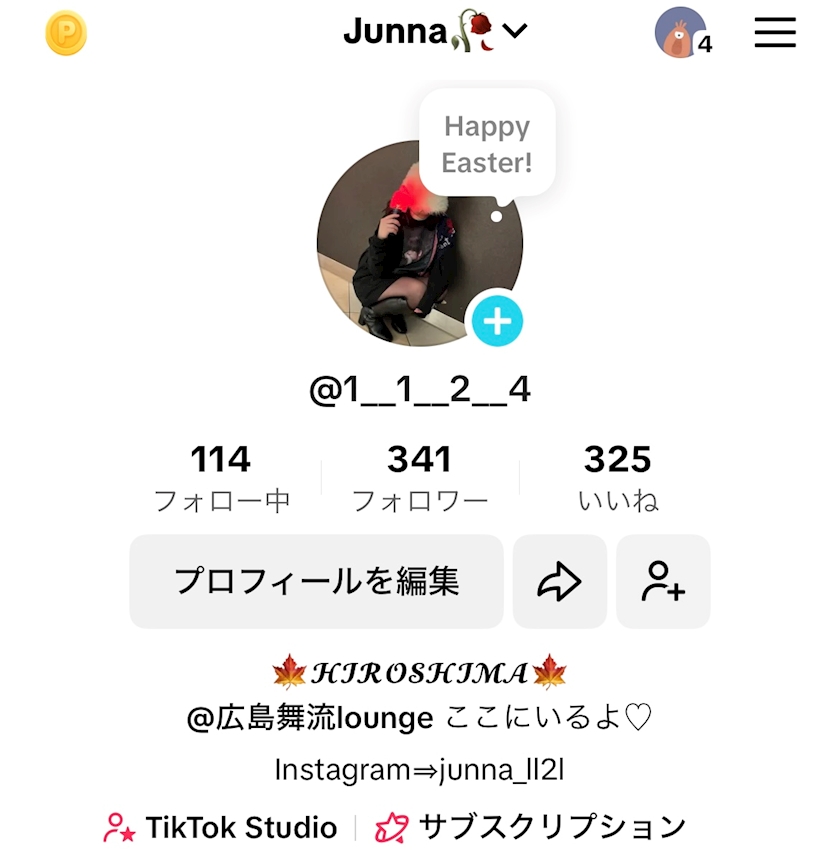Image resolution: width=840 pixels, height=866 pixels.
Task: Open the profile views avatar icon
Action: pos(681,33)
